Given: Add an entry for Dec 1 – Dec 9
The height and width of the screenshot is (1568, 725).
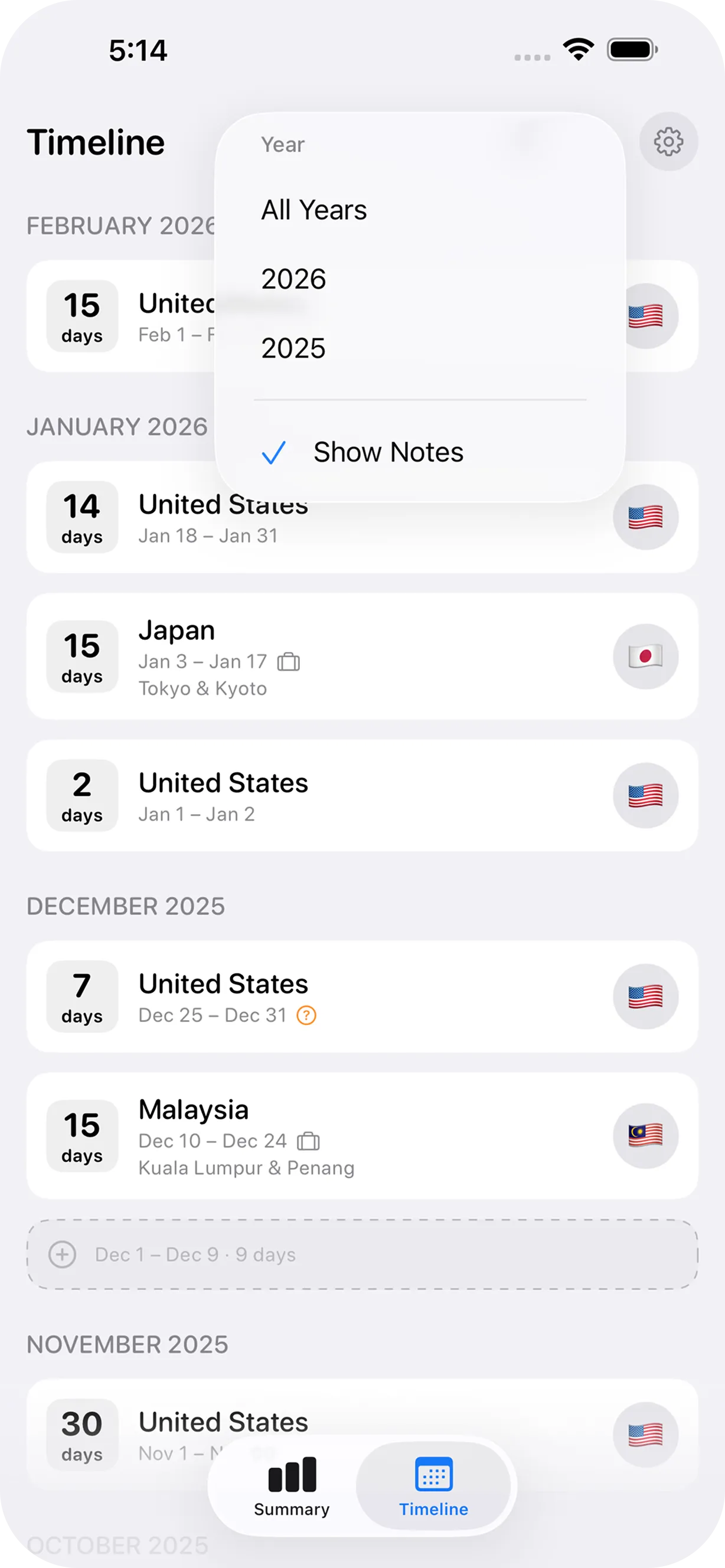Looking at the screenshot, I should tap(361, 1255).
